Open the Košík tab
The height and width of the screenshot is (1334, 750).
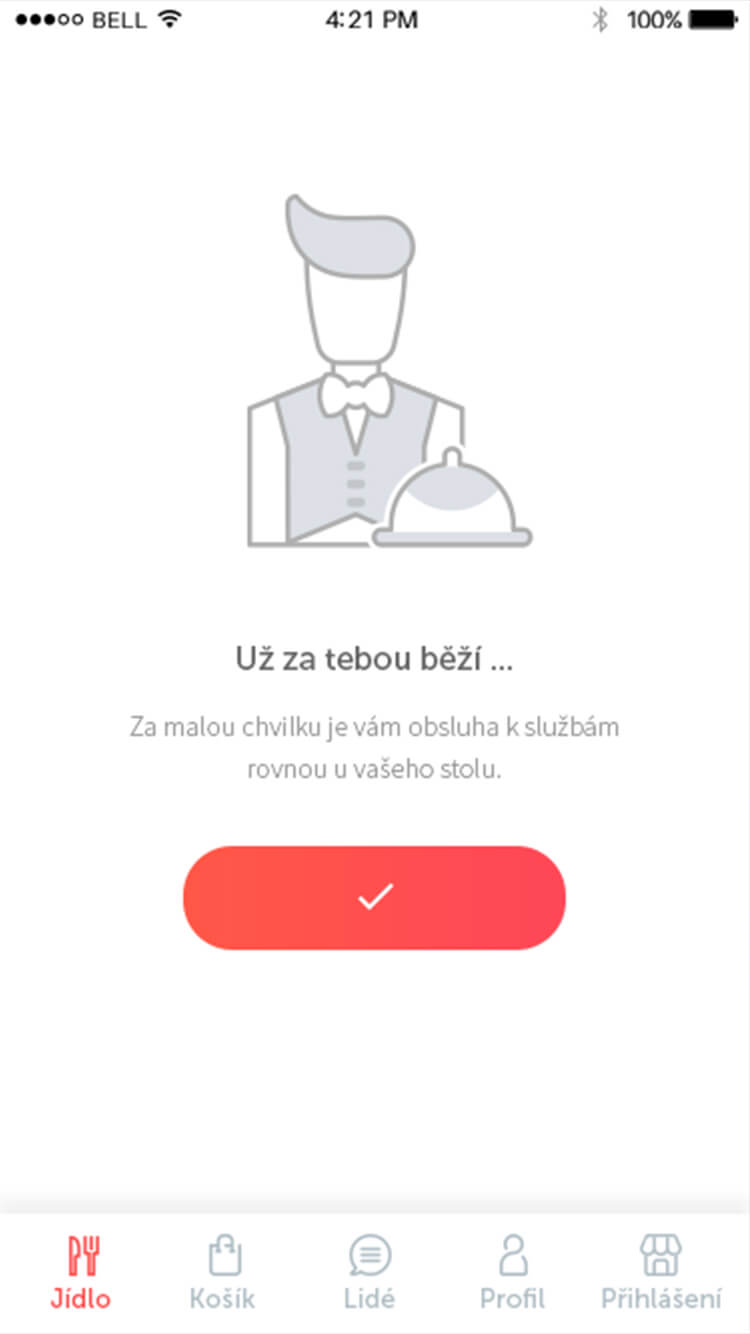pyautogui.click(x=223, y=1272)
